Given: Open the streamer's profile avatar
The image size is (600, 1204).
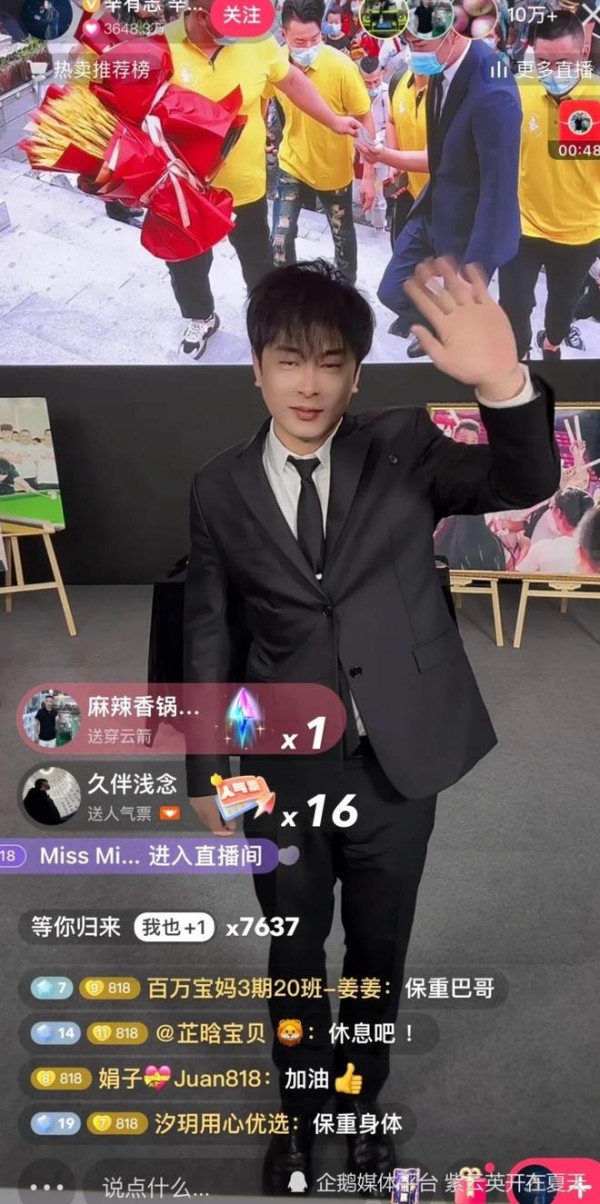Looking at the screenshot, I should point(45,17).
